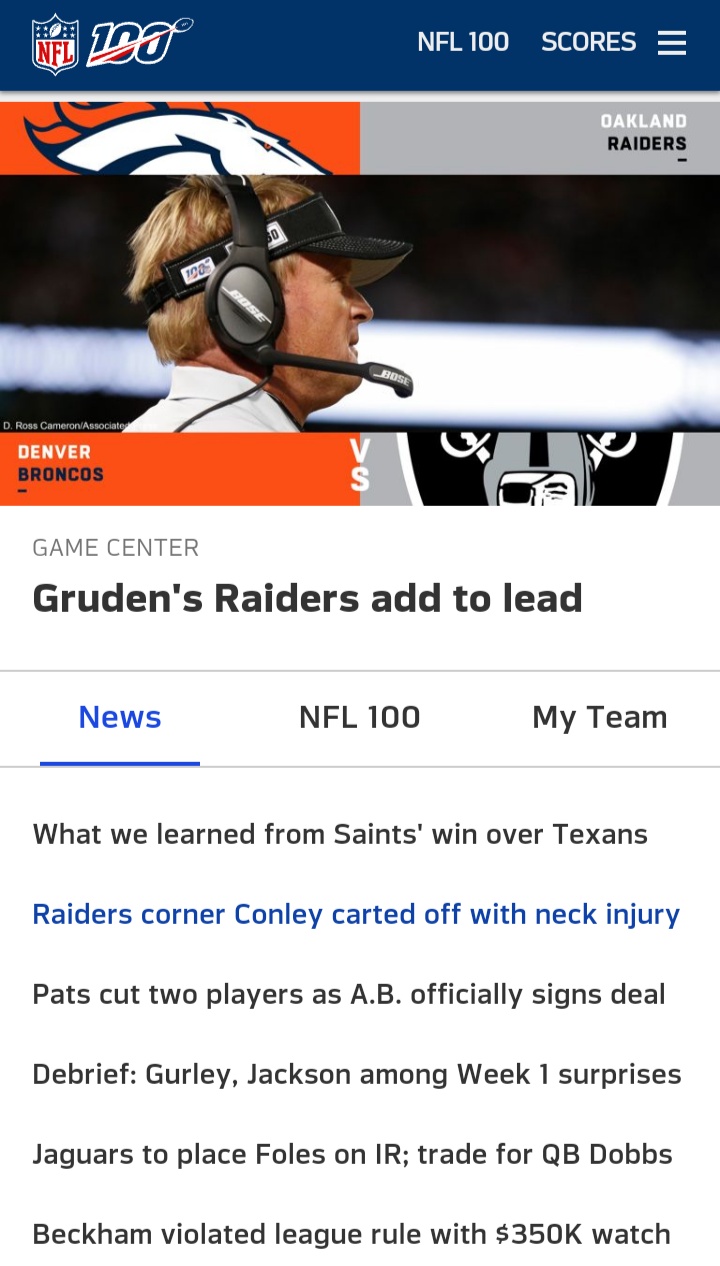Image resolution: width=720 pixels, height=1266 pixels.
Task: Open Jaguars place Foles on IR article
Action: click(x=352, y=1154)
